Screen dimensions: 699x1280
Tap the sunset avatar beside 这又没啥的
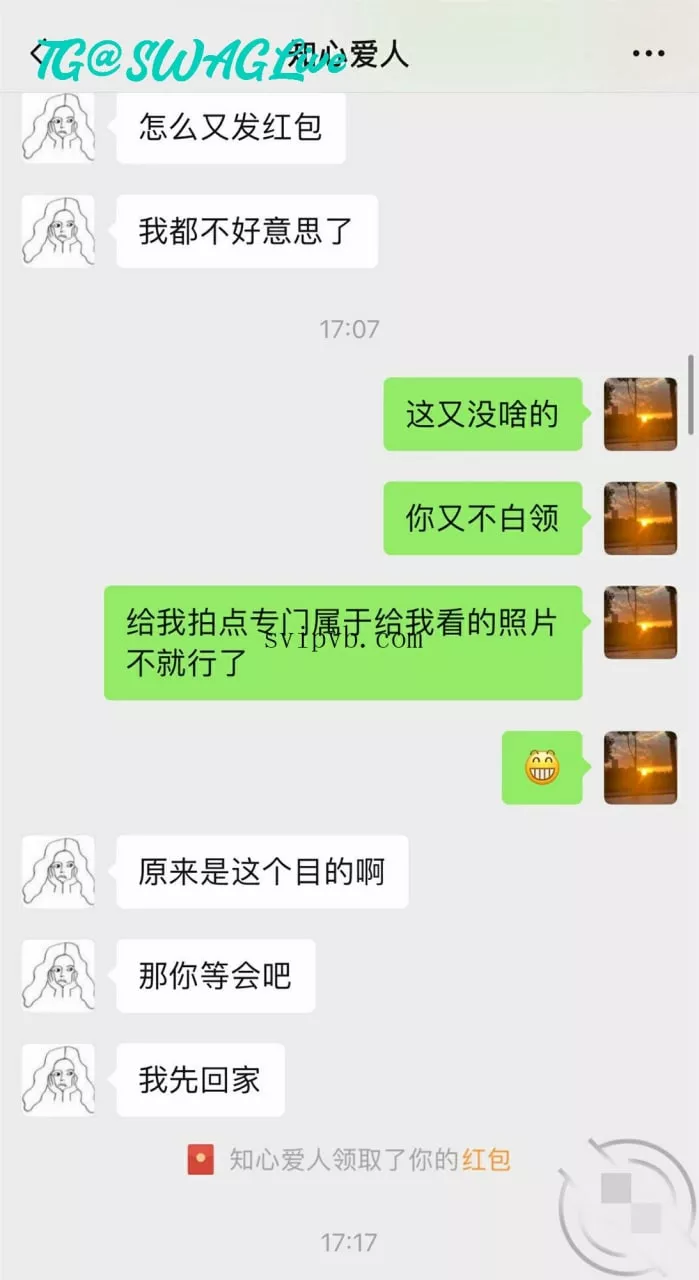click(x=640, y=414)
